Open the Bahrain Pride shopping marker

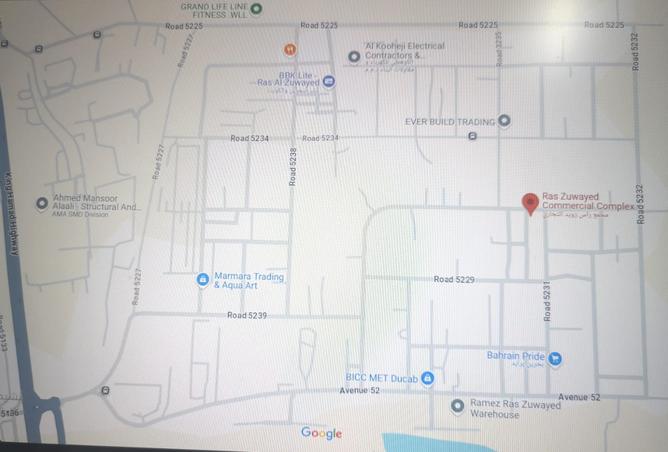click(556, 358)
